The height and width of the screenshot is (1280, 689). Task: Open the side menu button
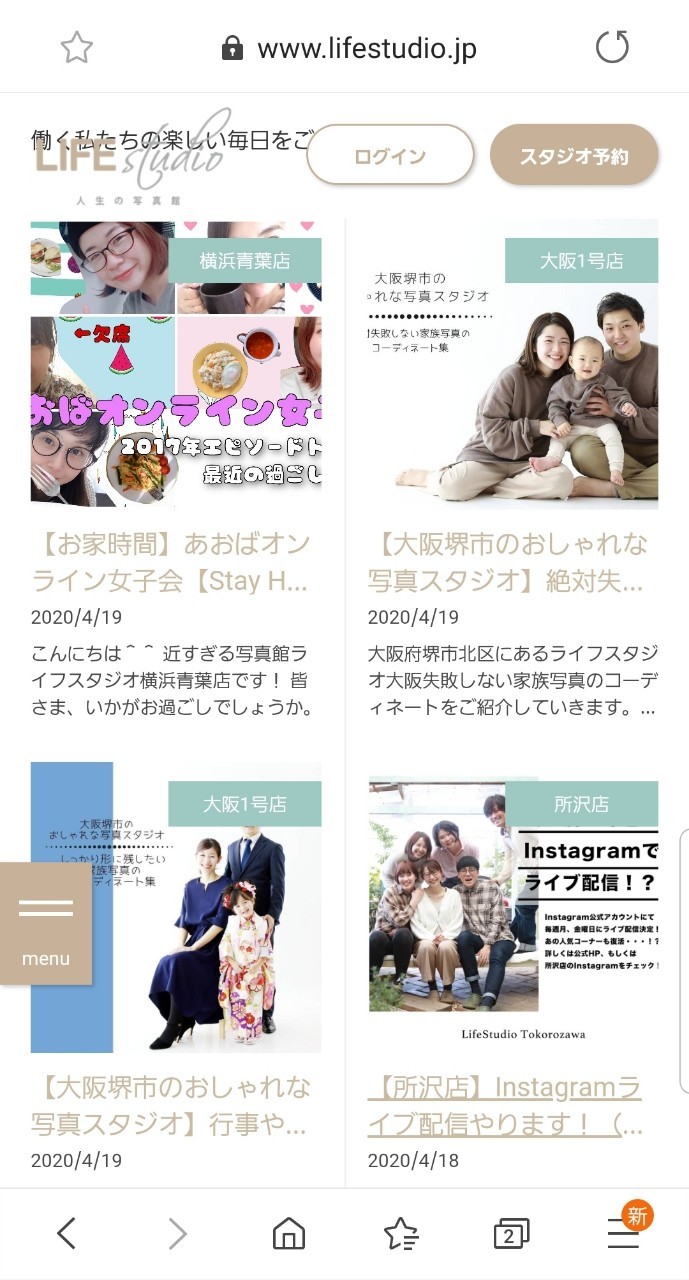46,923
